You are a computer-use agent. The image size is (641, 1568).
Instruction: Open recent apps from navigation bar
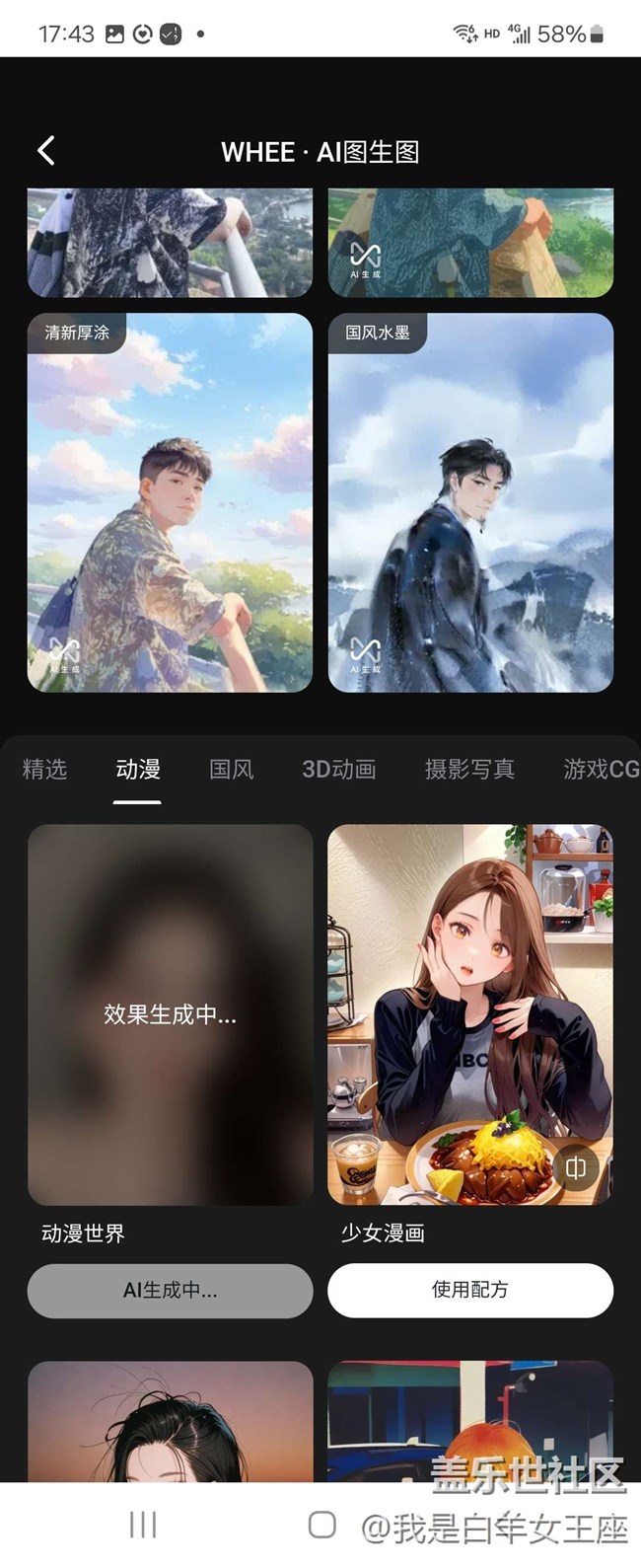[x=143, y=1525]
